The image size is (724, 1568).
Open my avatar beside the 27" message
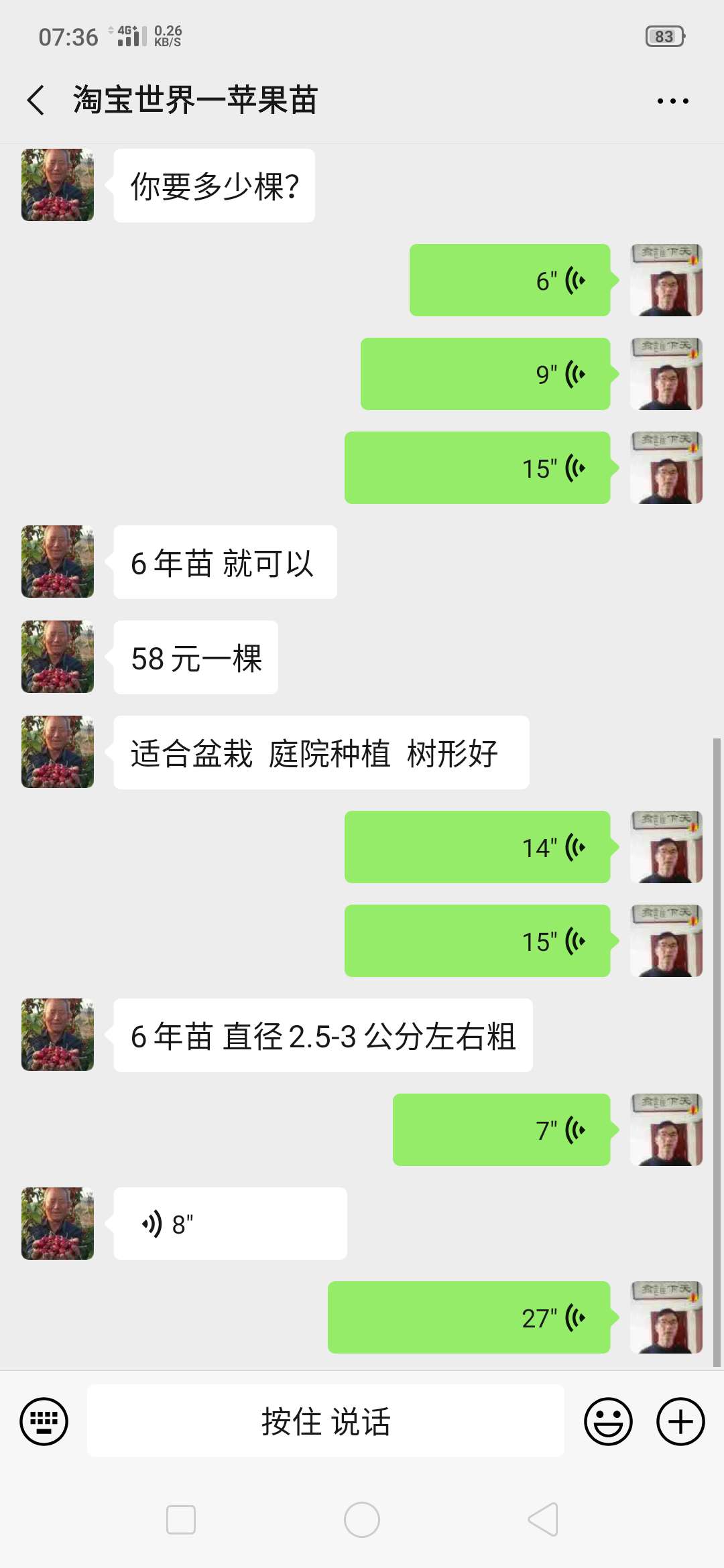click(x=666, y=1317)
